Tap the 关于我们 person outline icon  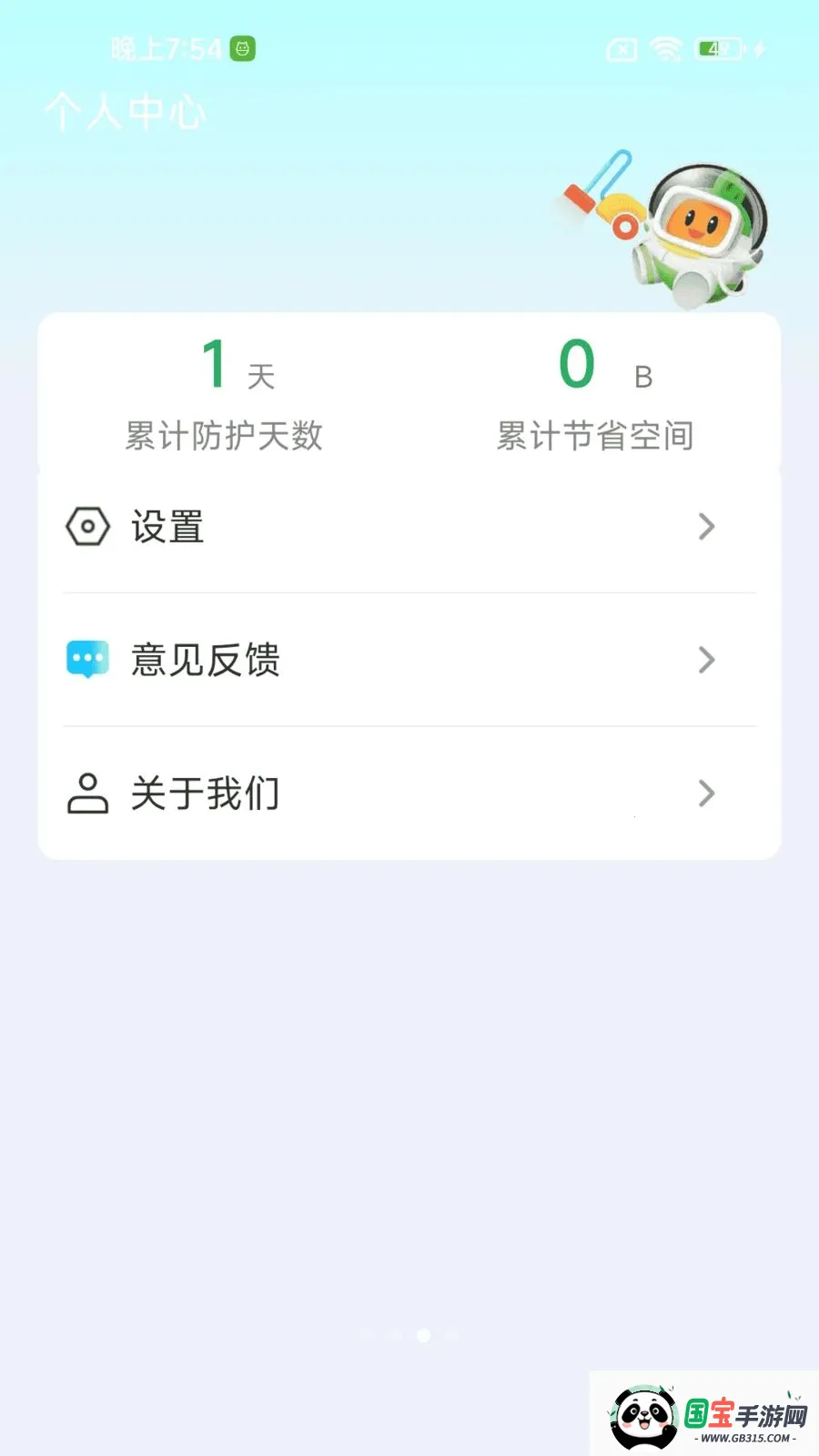coord(86,794)
